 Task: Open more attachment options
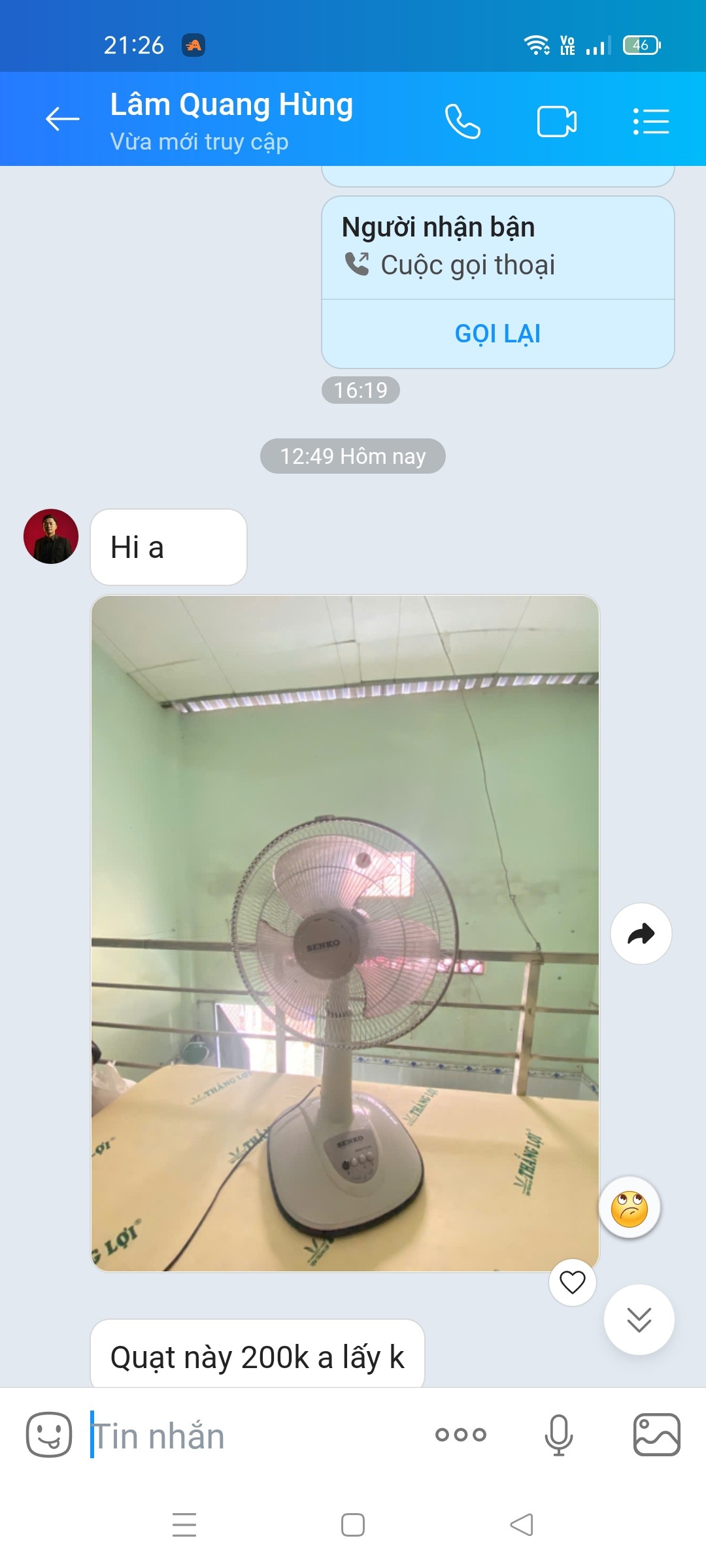pyautogui.click(x=461, y=1435)
